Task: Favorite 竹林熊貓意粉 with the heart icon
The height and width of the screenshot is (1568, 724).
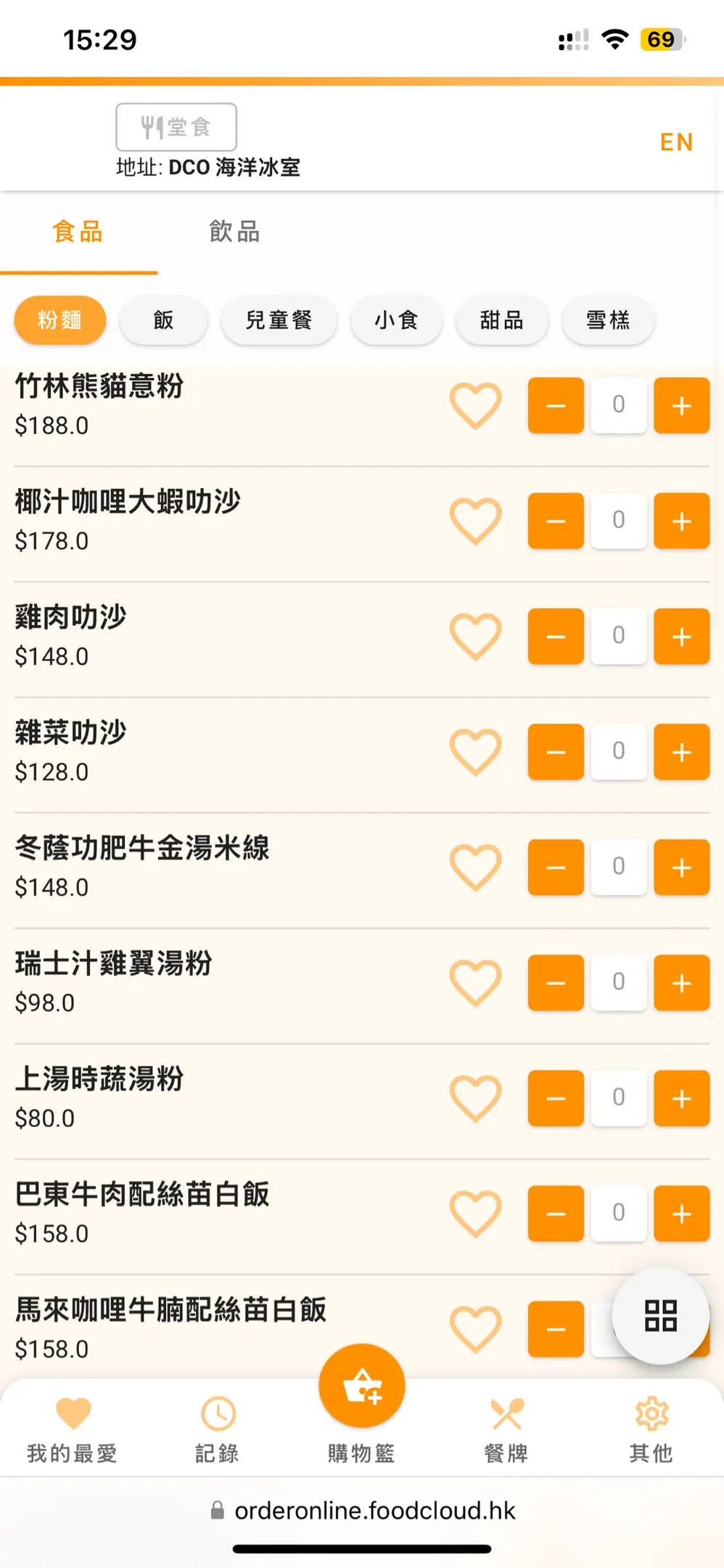Action: 476,406
